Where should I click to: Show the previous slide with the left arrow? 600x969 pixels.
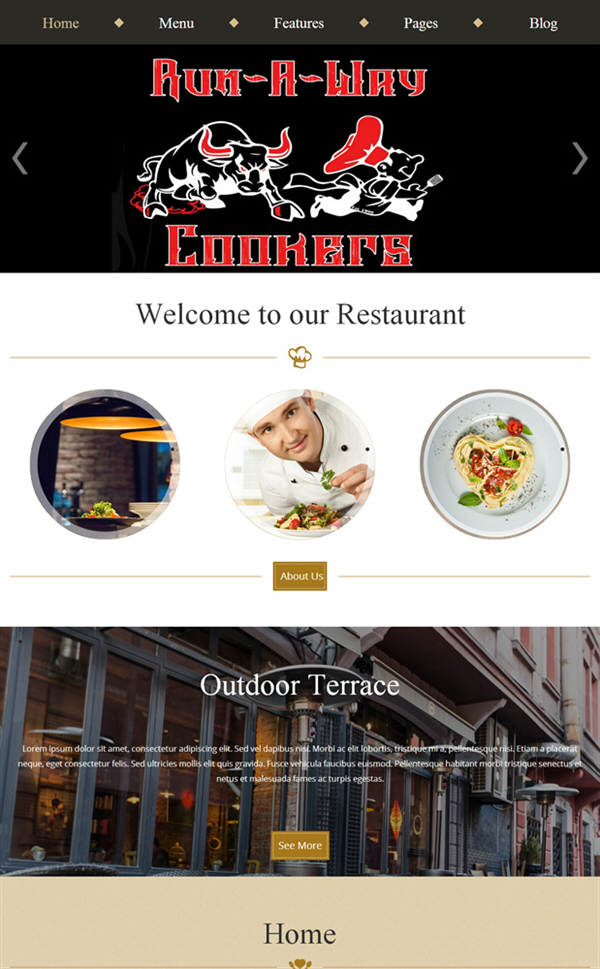[x=20, y=158]
